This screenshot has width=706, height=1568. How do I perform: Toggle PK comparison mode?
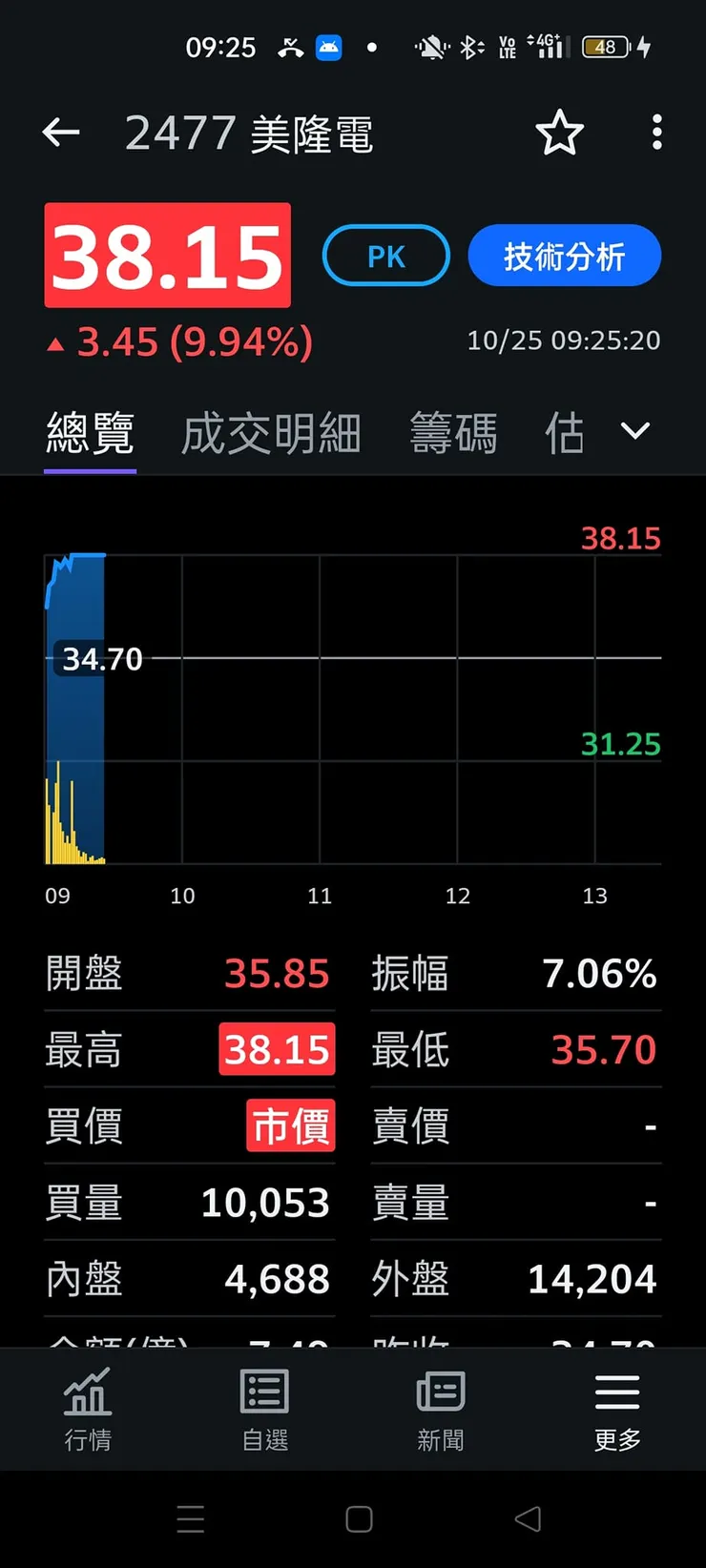[x=385, y=256]
